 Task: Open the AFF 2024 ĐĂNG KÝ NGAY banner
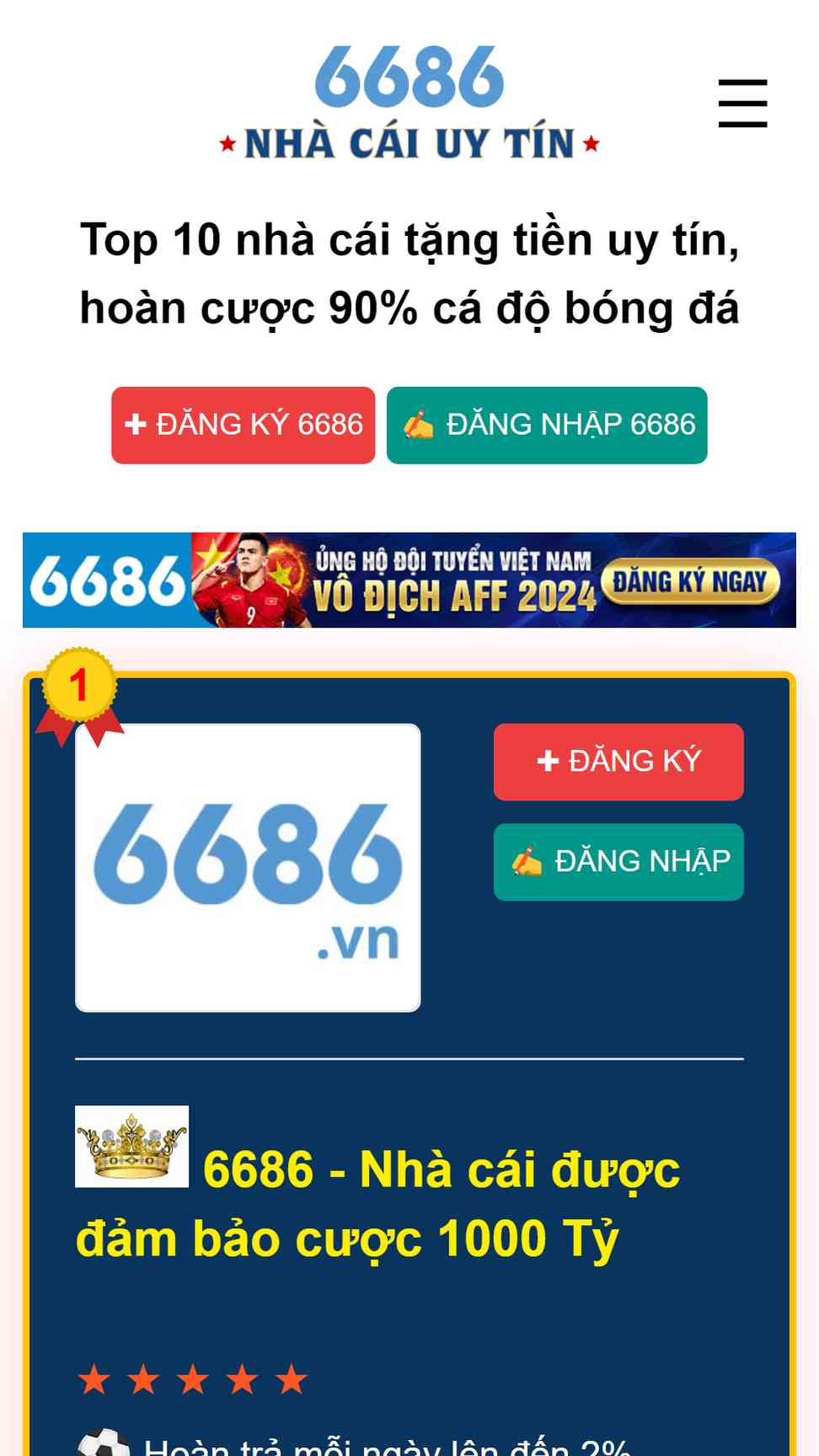click(x=409, y=580)
